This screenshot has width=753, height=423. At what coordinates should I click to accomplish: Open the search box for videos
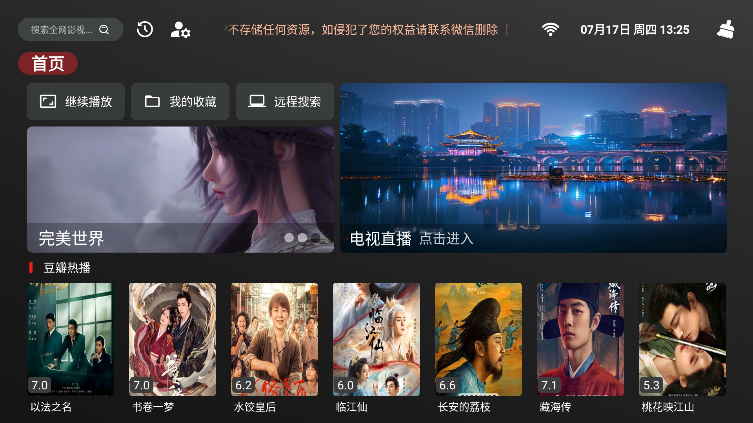point(70,30)
